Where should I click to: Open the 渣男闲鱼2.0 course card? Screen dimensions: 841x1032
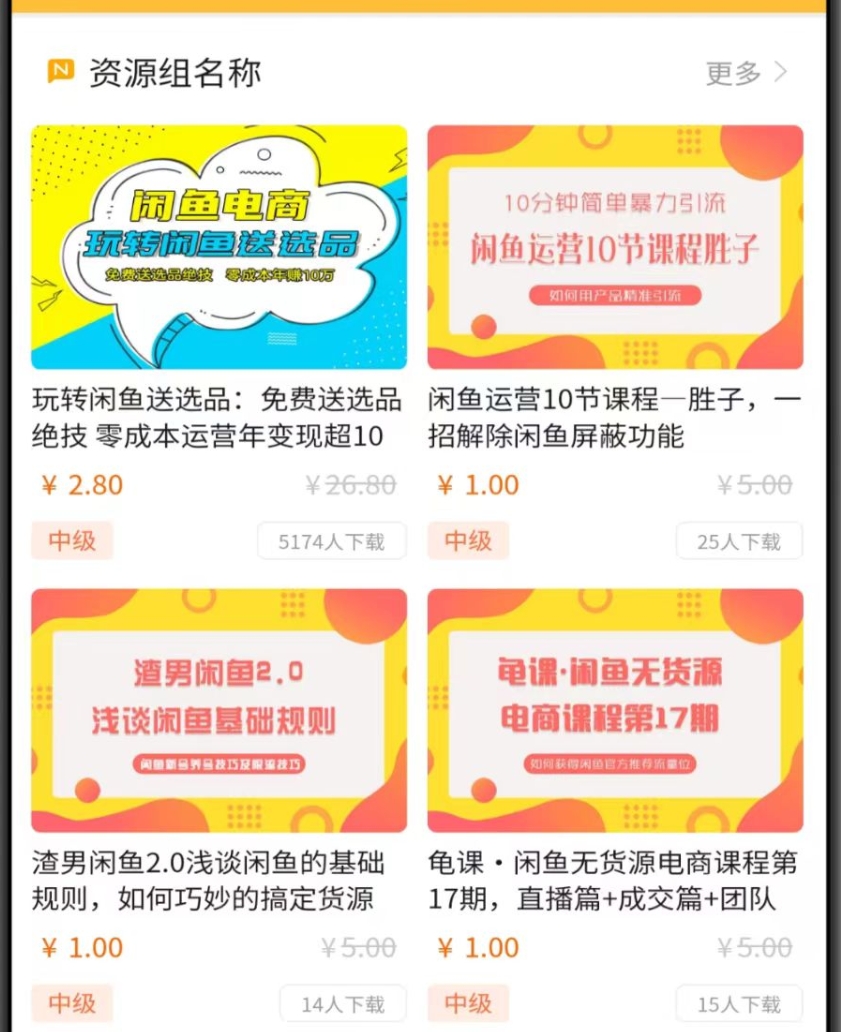[x=219, y=710]
